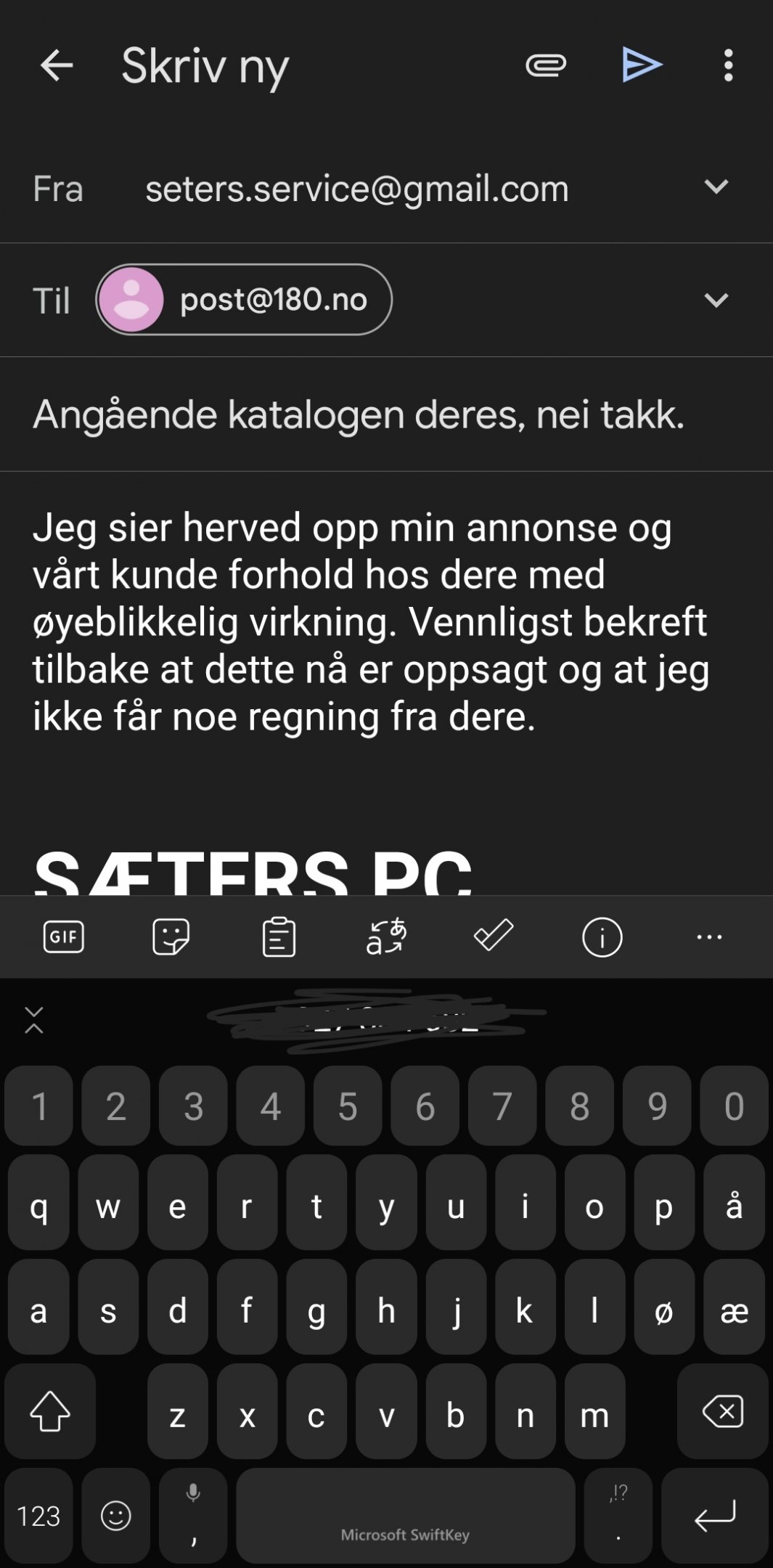The image size is (773, 1568).
Task: Open the GIF picker on the keyboard toolbar
Action: (x=64, y=937)
